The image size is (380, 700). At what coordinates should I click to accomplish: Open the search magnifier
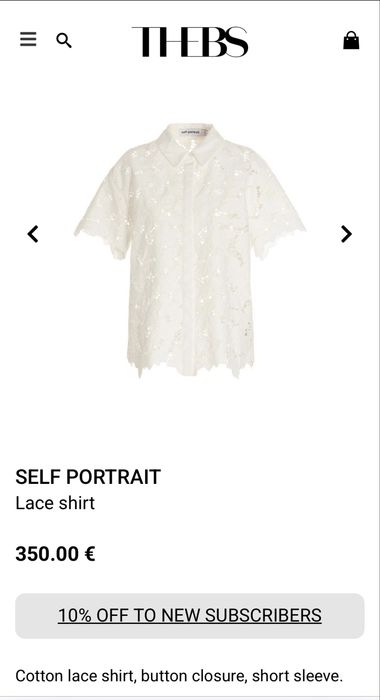64,41
